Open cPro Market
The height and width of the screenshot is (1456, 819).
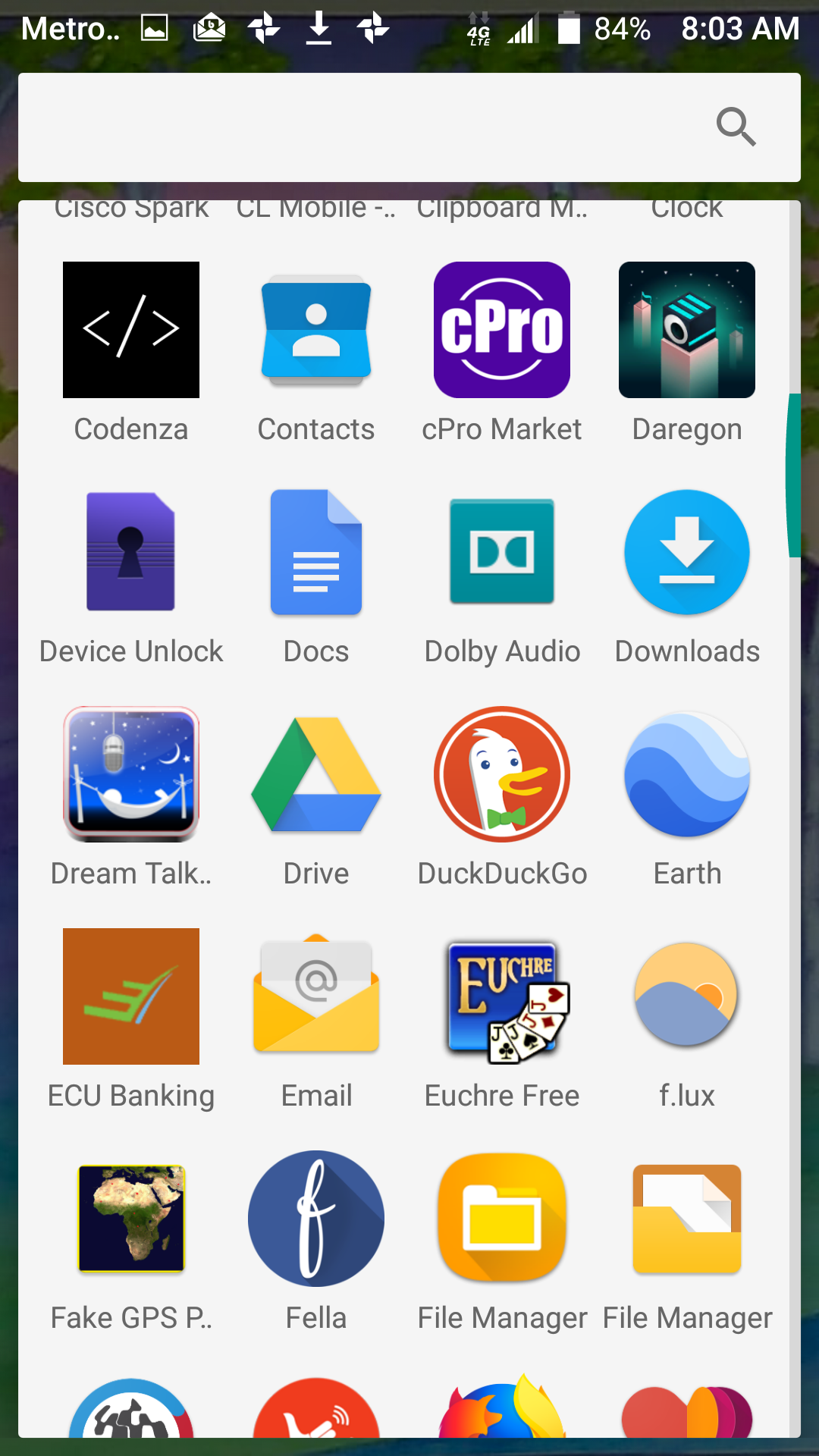point(502,331)
